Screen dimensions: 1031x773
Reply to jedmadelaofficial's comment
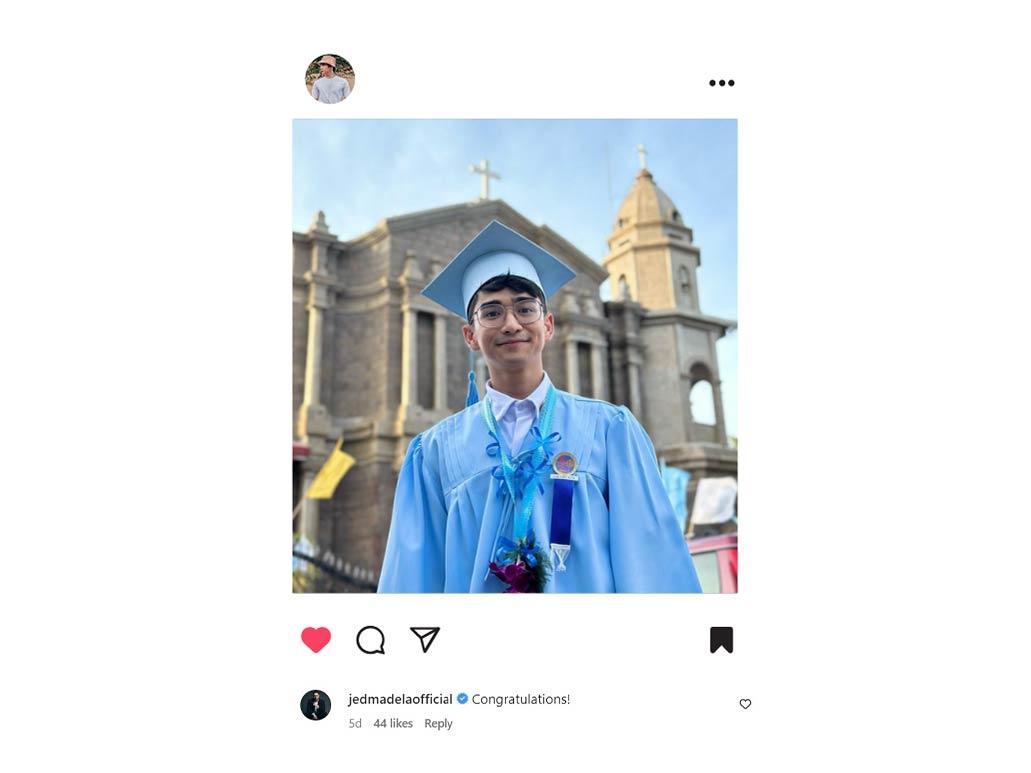[x=438, y=723]
